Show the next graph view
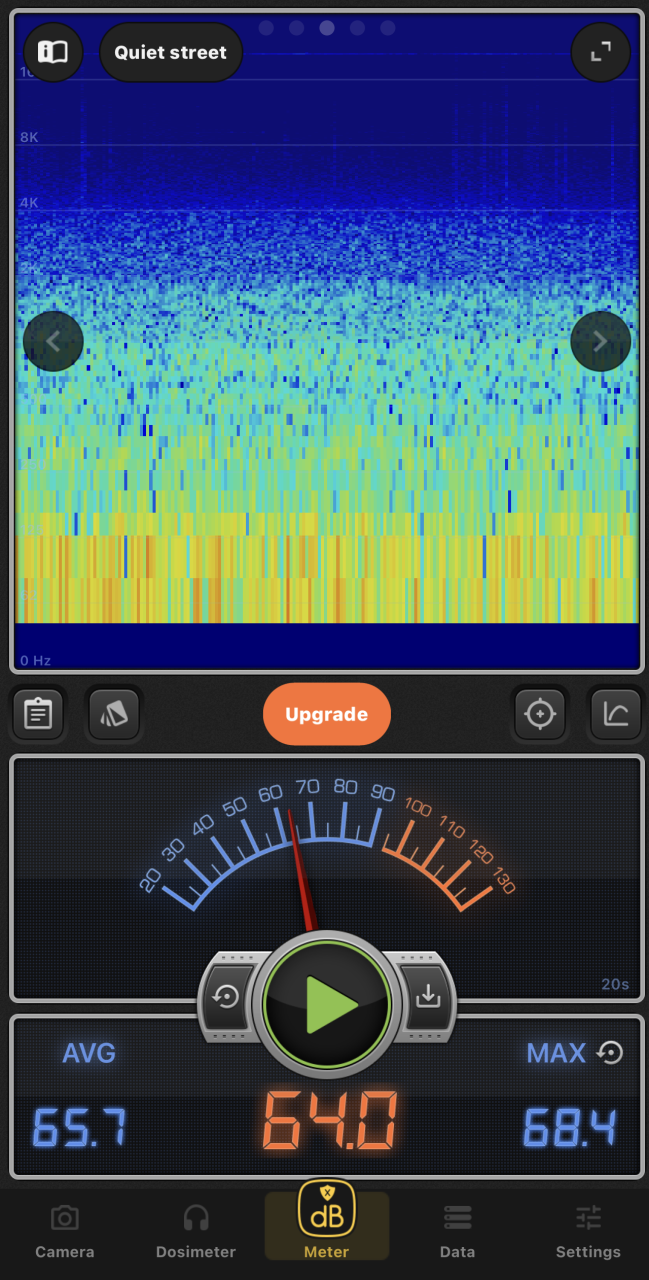649x1280 pixels. (600, 341)
